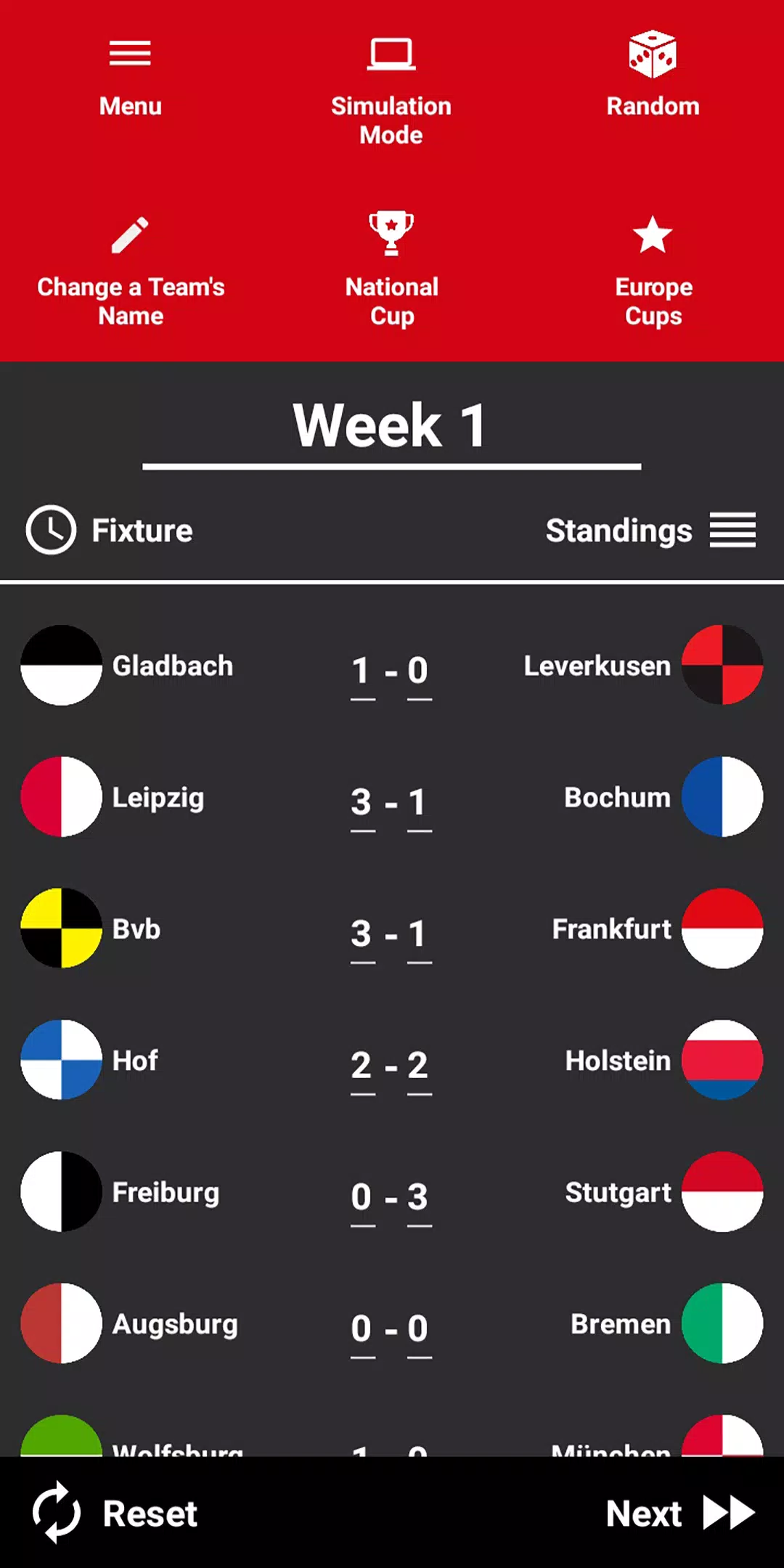
Task: View the Fixture list
Action: click(110, 531)
